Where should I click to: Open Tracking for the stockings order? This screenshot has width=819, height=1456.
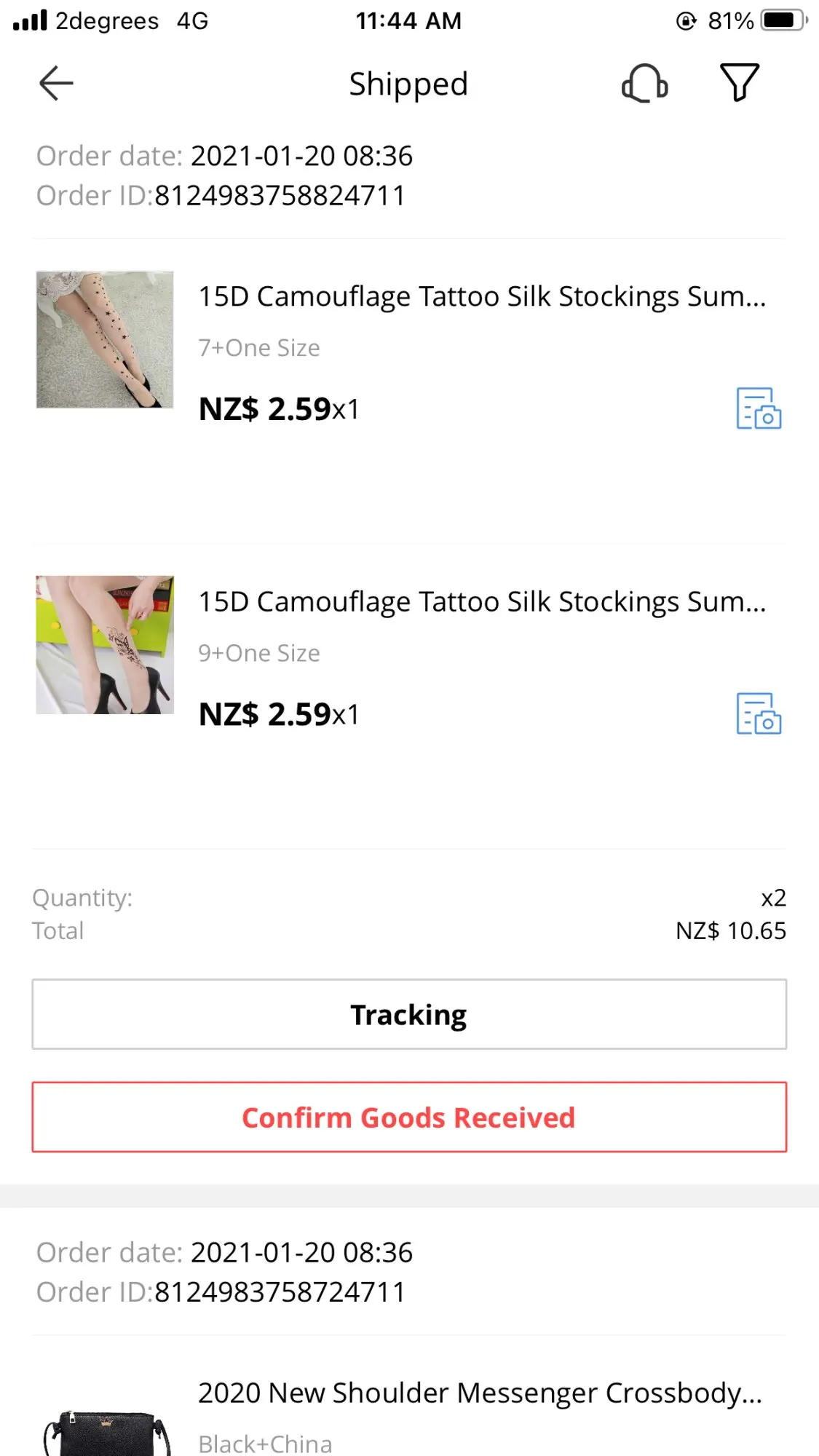pyautogui.click(x=409, y=1014)
